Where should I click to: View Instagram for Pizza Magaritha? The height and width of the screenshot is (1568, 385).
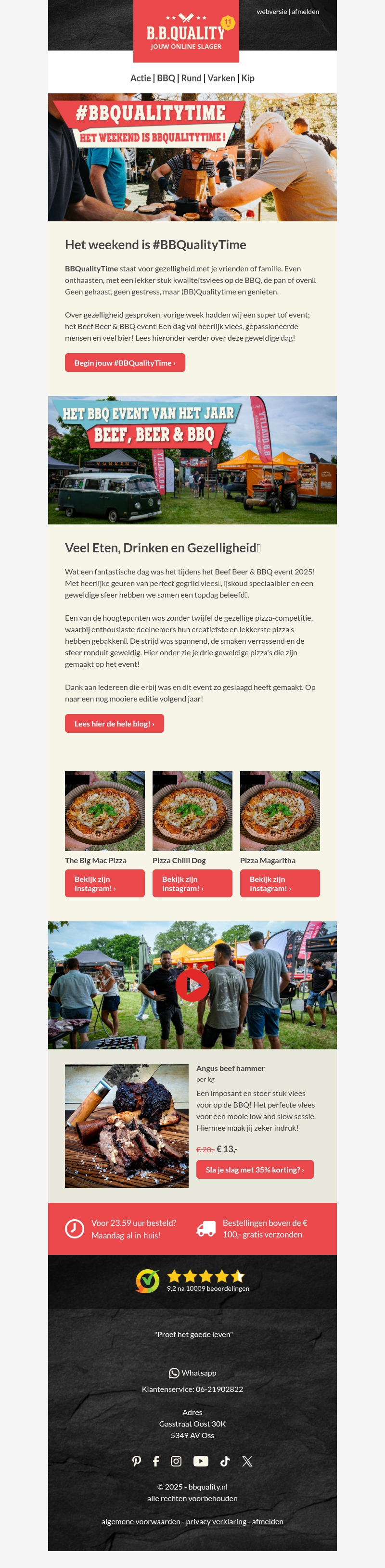pos(280,883)
